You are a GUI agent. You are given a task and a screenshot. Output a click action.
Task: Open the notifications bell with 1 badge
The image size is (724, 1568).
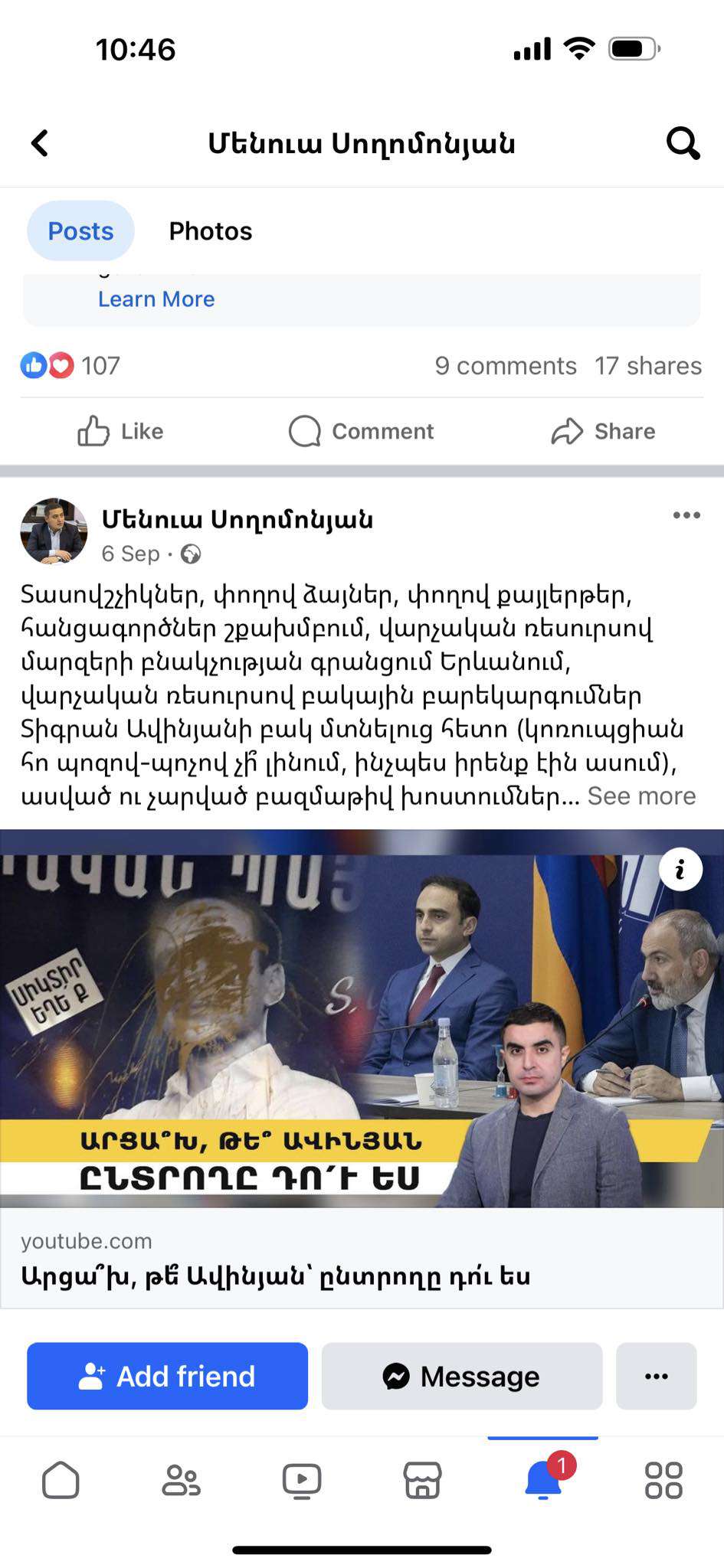click(543, 1478)
